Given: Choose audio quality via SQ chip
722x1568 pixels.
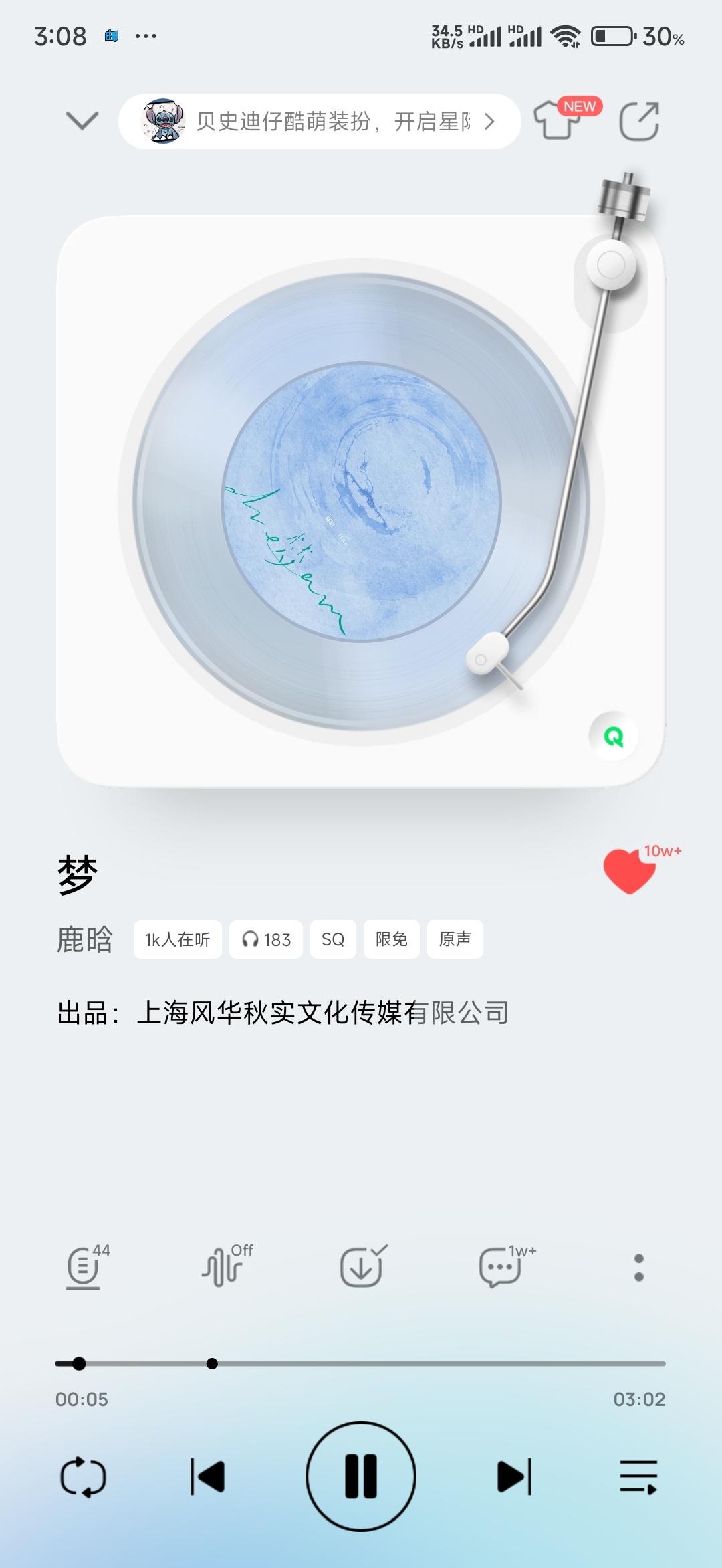Looking at the screenshot, I should click(x=333, y=939).
